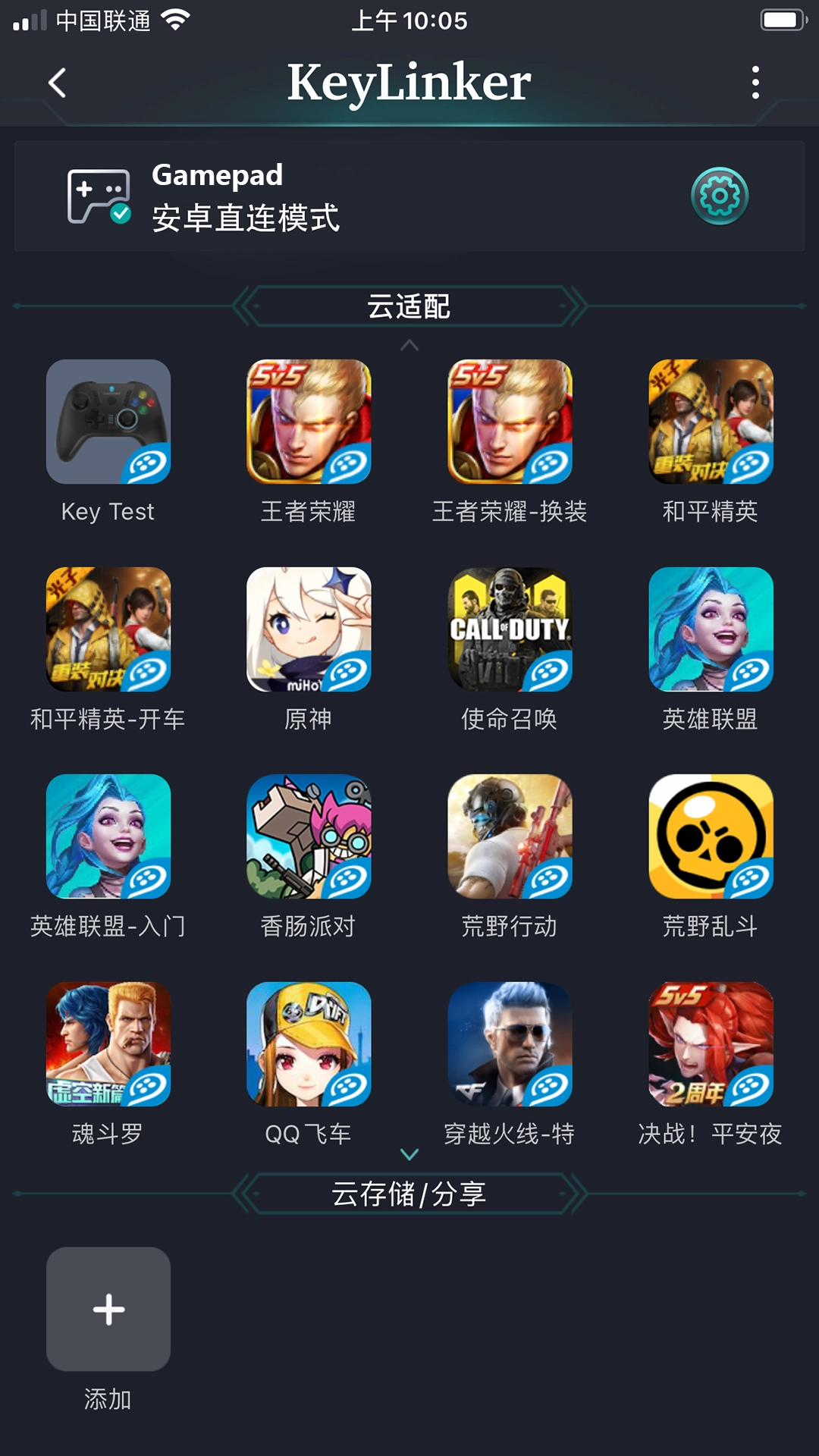819x1456 pixels.
Task: Add a new config with 添加
Action: (108, 1310)
